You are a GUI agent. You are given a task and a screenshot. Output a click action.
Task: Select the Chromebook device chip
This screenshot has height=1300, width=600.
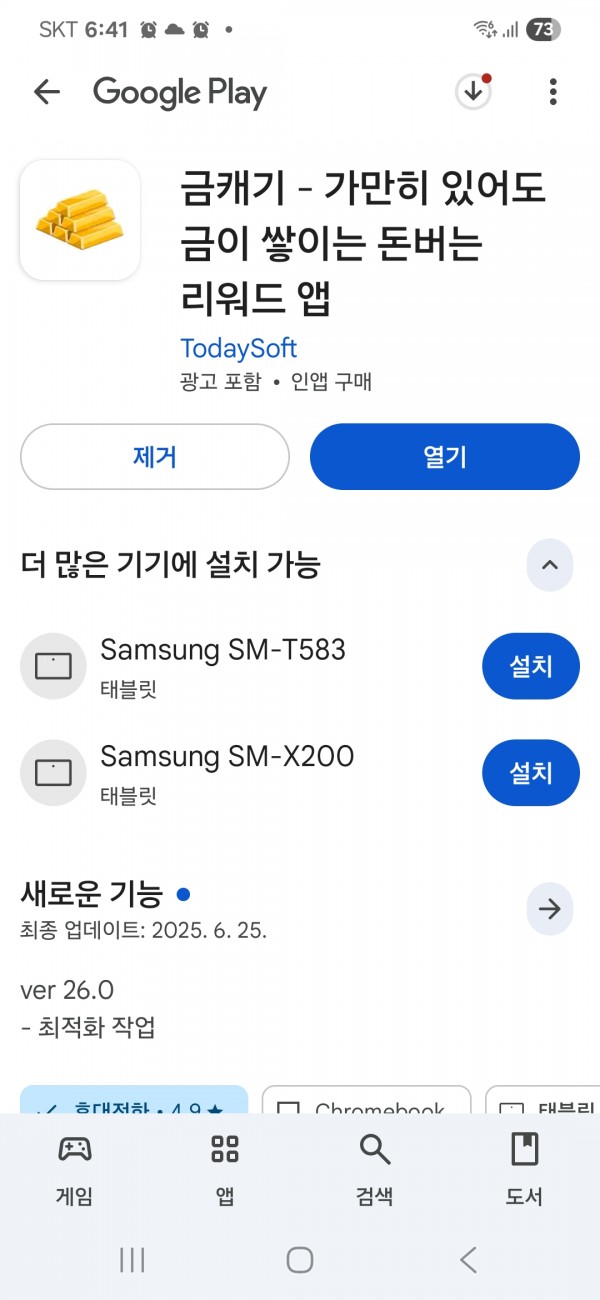[366, 1100]
